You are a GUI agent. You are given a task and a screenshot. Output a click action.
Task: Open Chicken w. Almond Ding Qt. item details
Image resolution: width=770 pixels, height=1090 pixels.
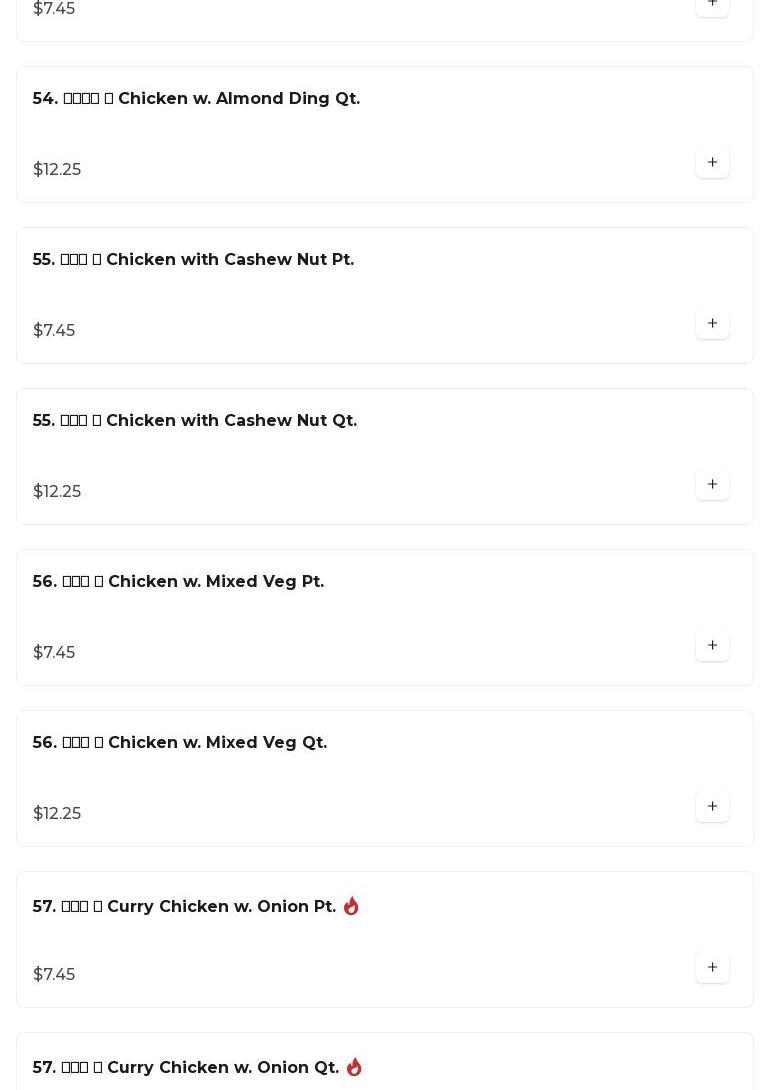pos(196,99)
